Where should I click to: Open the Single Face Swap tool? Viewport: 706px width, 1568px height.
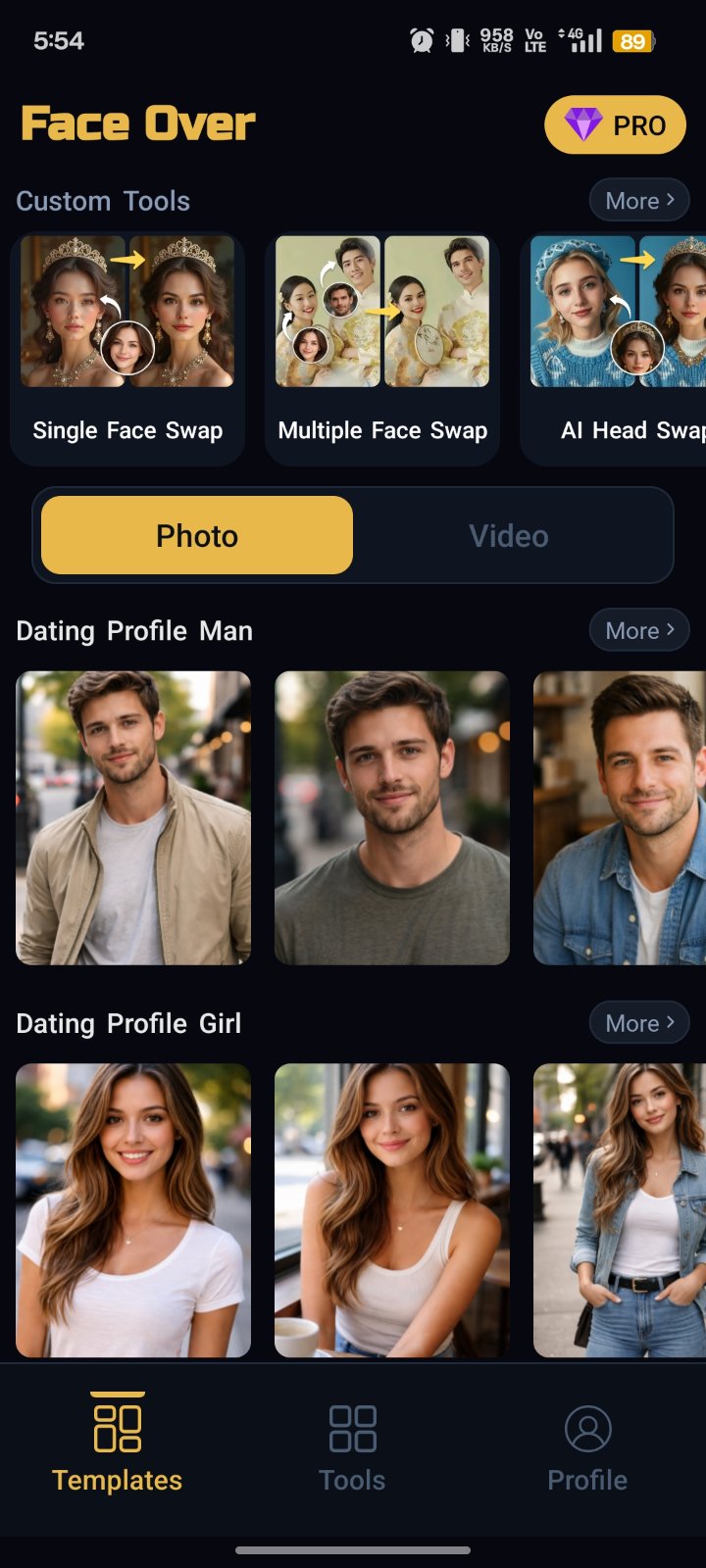[127, 348]
